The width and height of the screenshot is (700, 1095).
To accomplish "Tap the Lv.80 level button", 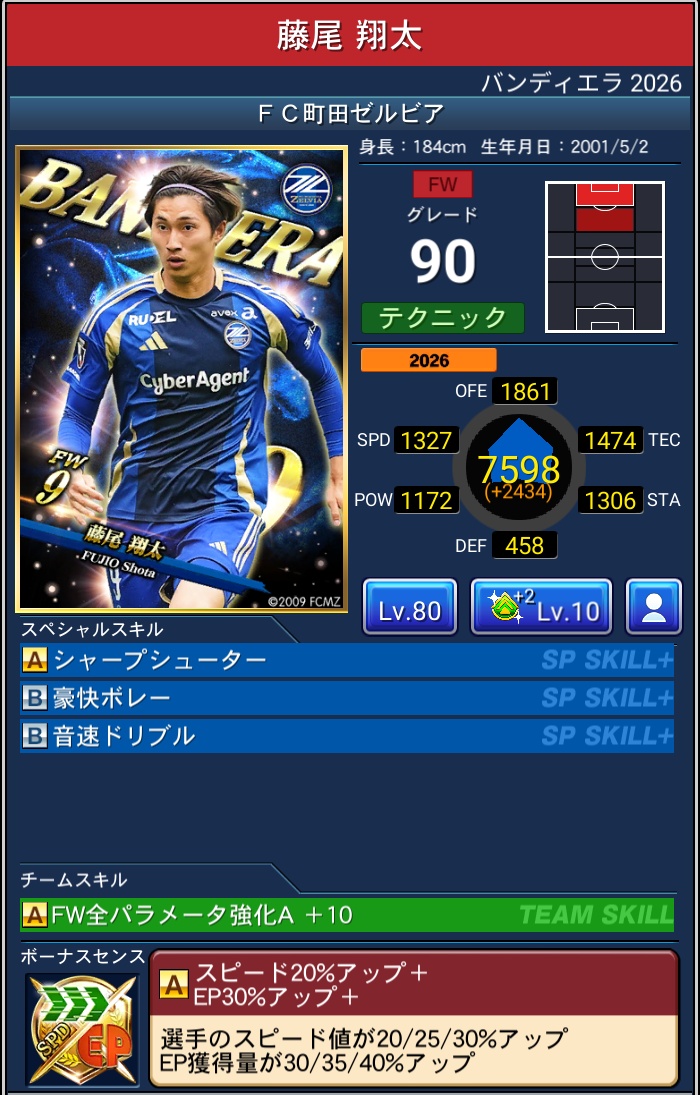I will pos(409,608).
